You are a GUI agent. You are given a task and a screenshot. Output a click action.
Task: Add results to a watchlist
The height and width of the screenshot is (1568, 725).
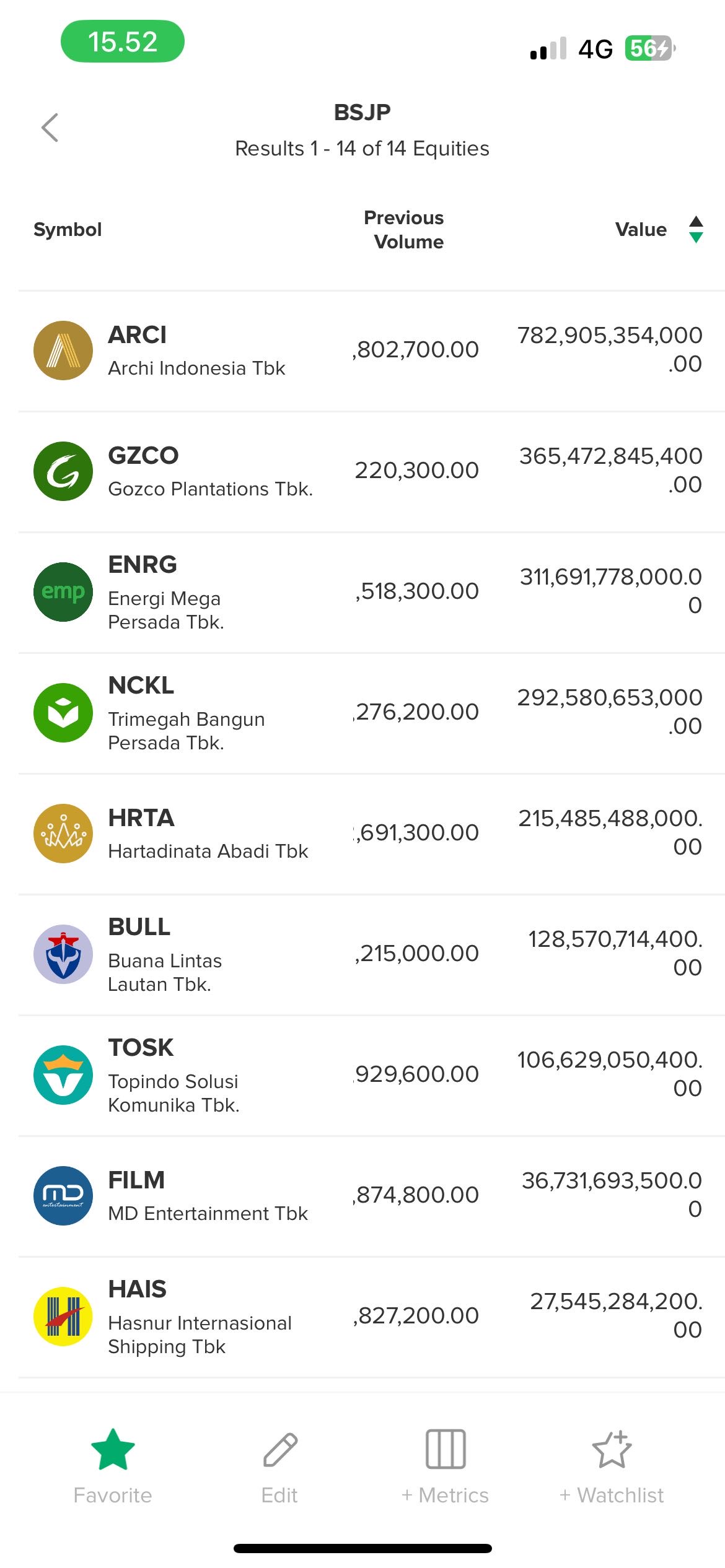(x=612, y=1465)
